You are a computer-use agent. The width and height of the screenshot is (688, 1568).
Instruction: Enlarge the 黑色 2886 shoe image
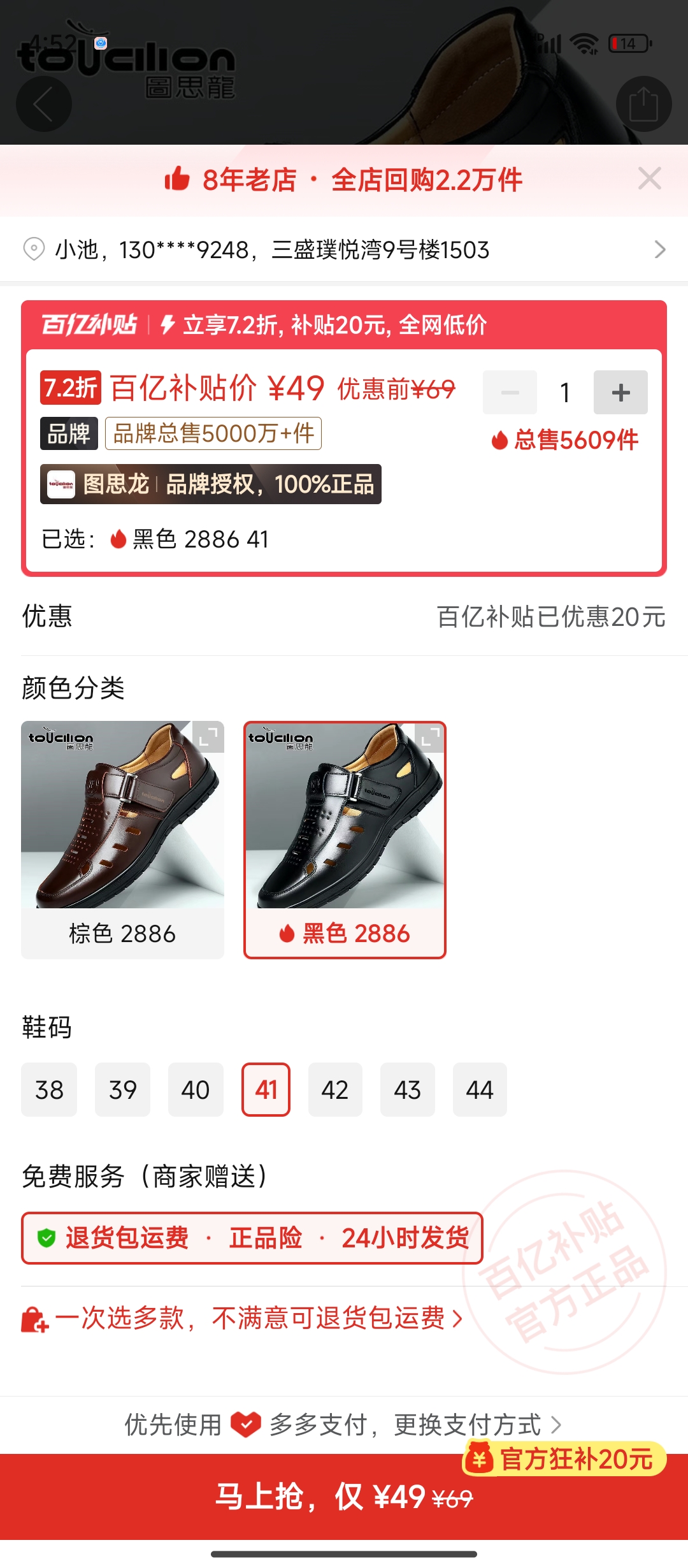430,737
